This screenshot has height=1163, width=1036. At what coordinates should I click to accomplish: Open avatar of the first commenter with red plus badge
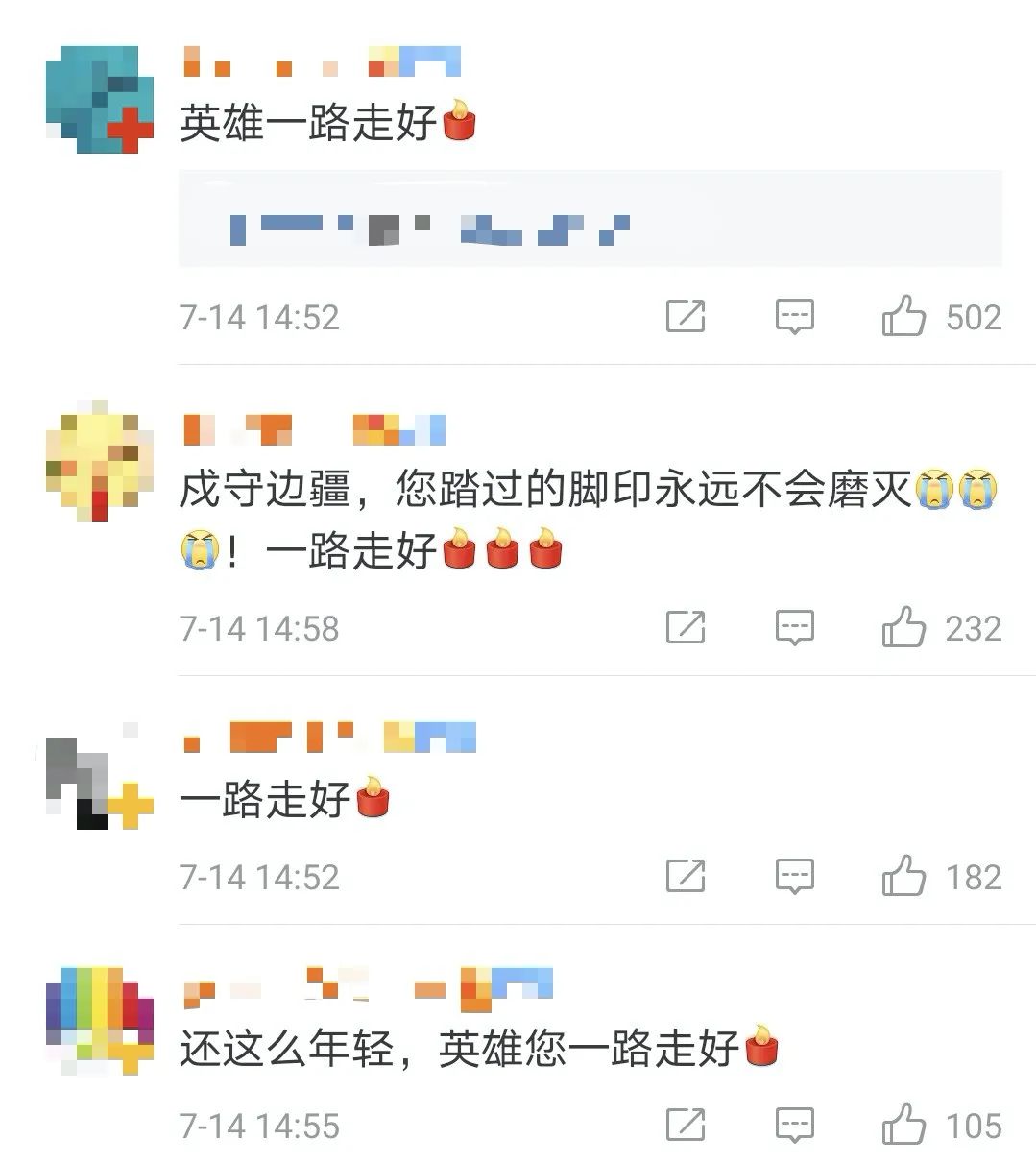tap(99, 99)
